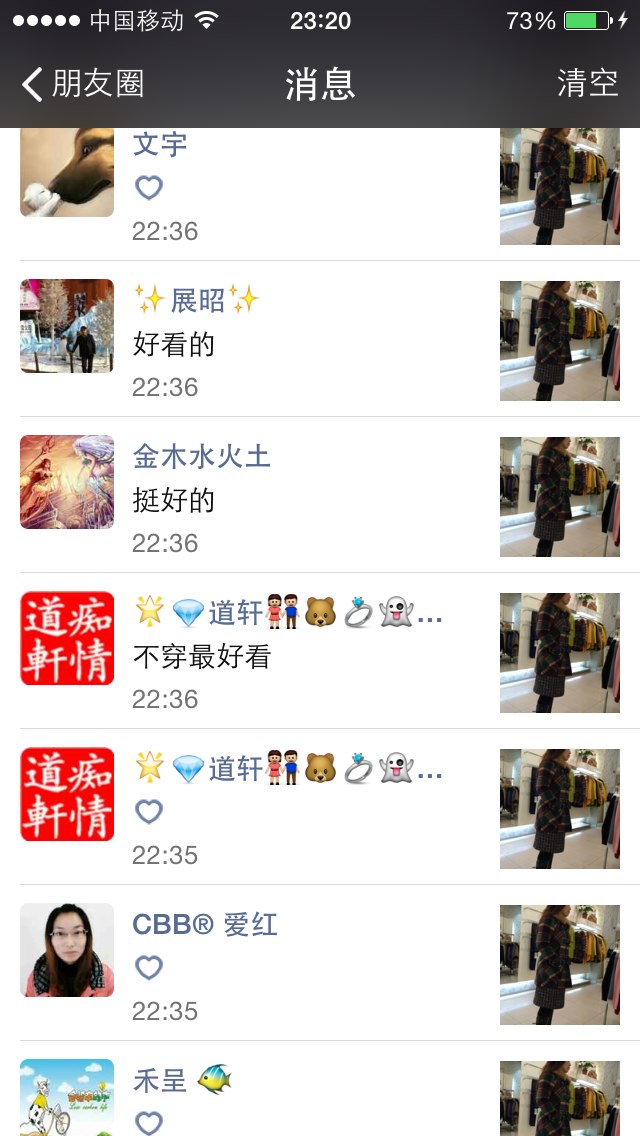Open 展昭's comment 好看的
This screenshot has width=640, height=1136.
(x=320, y=339)
